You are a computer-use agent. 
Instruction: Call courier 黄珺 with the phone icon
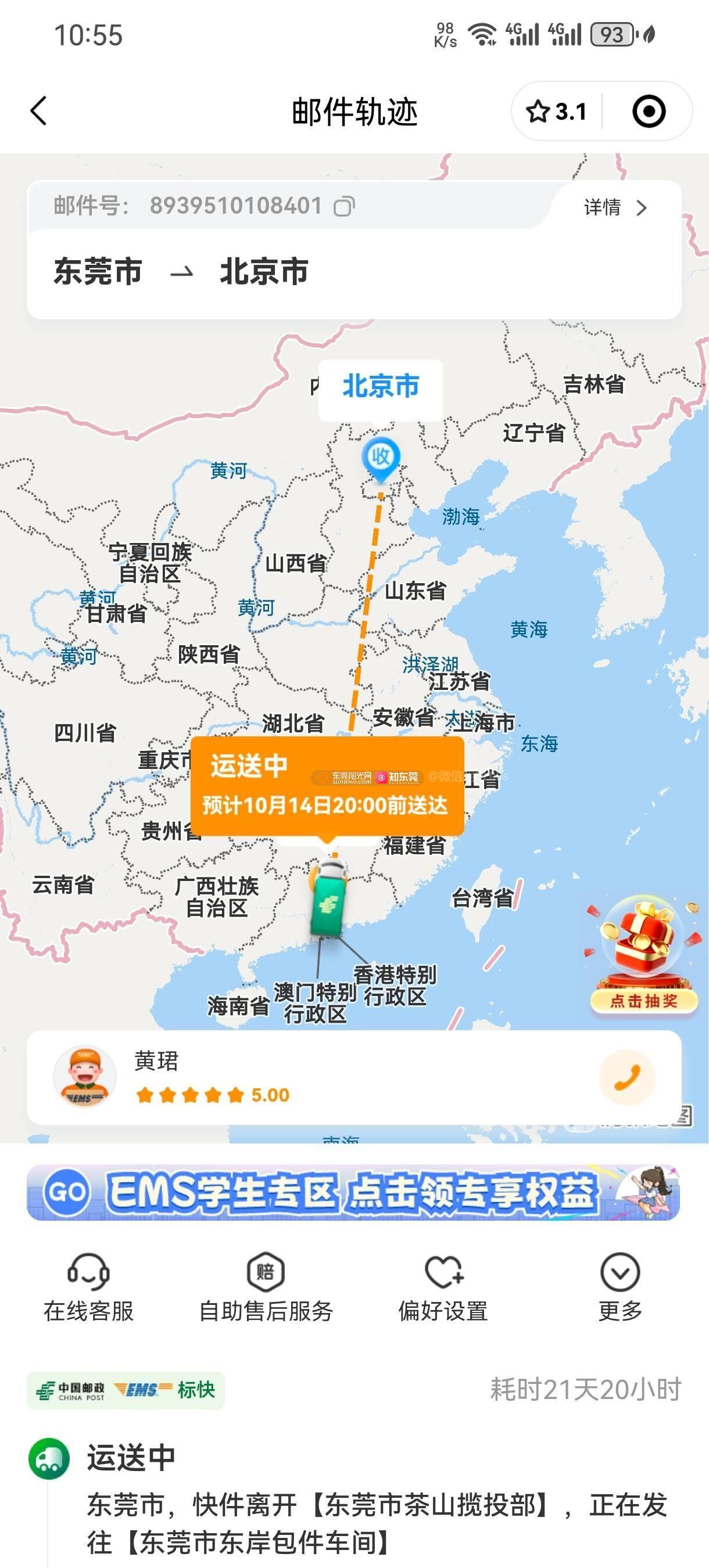627,1077
